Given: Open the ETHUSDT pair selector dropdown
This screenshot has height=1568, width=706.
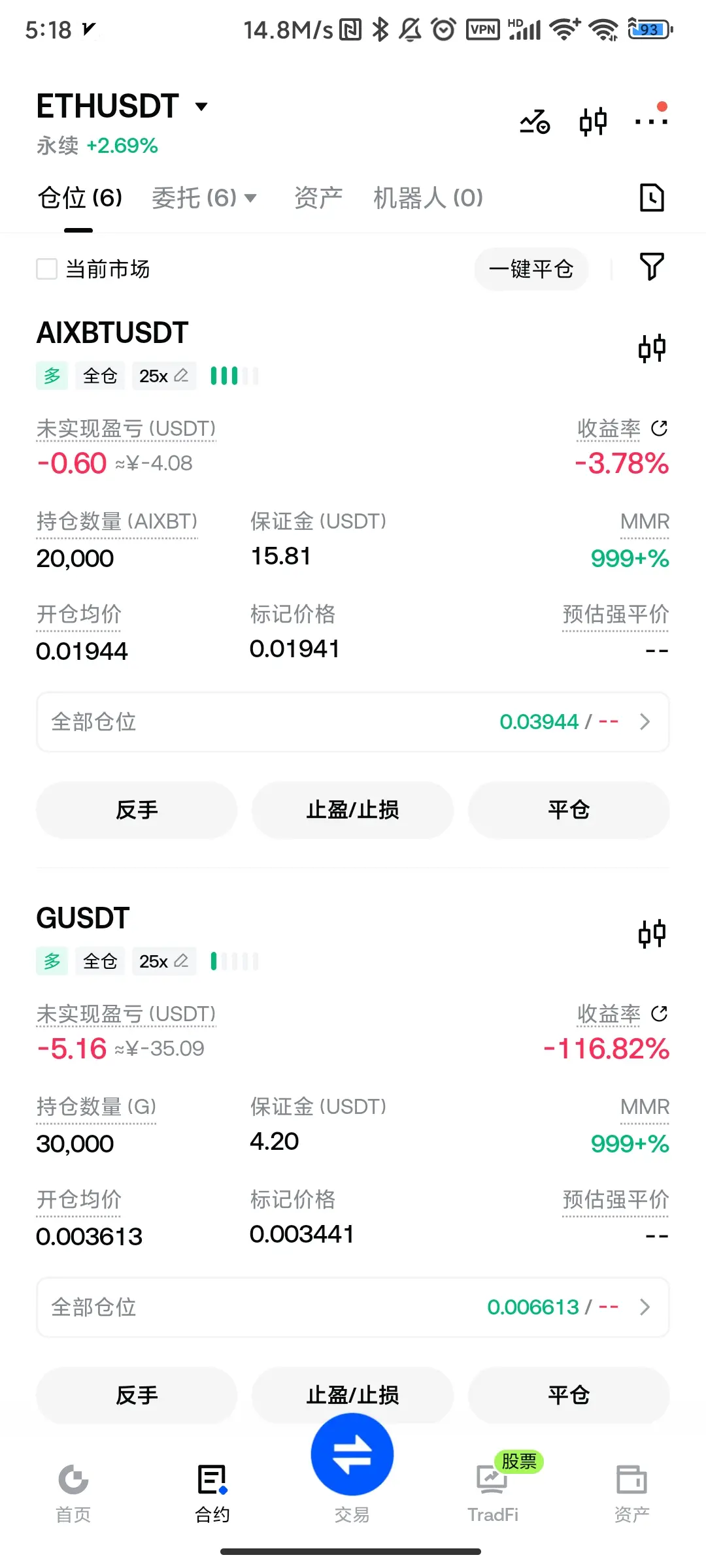Looking at the screenshot, I should point(122,106).
